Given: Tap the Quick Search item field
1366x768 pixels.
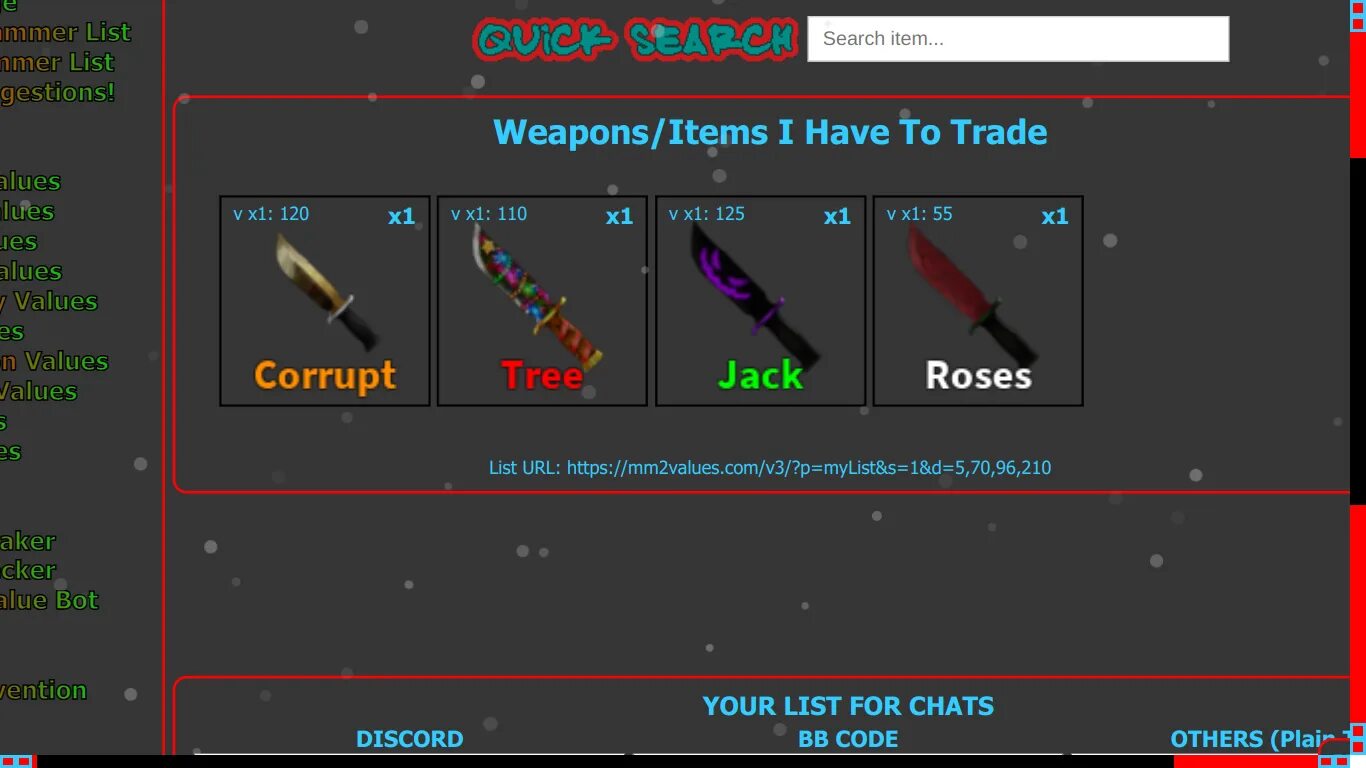Looking at the screenshot, I should (x=1017, y=39).
